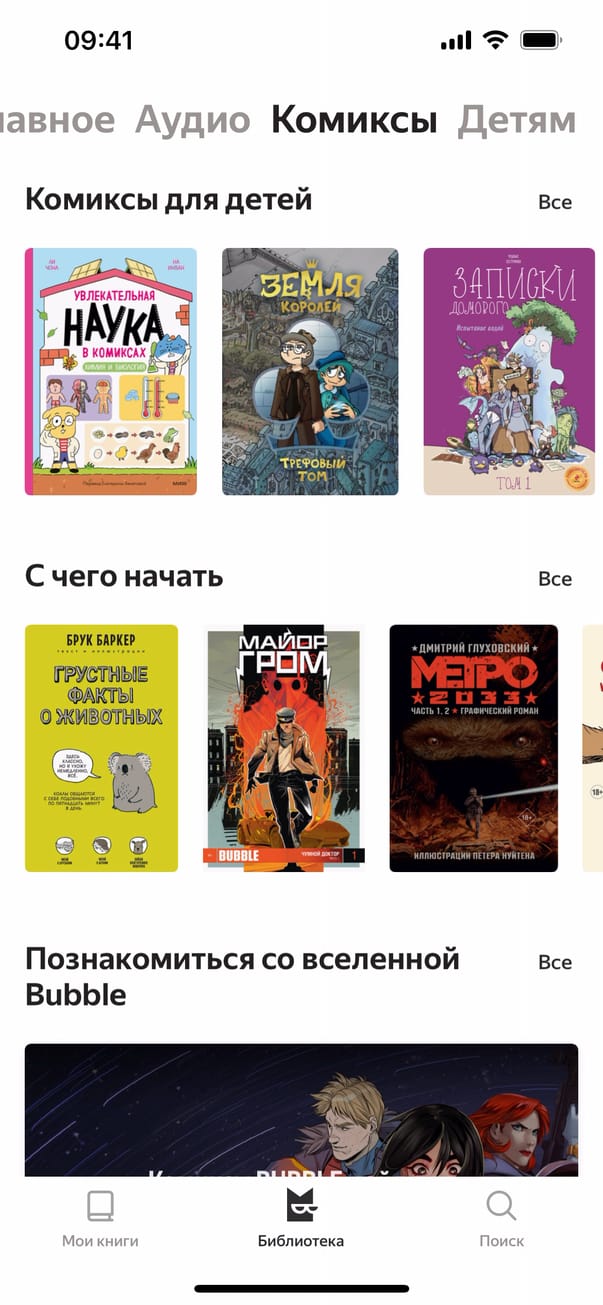Show all in вселенной Bubble section

click(555, 963)
